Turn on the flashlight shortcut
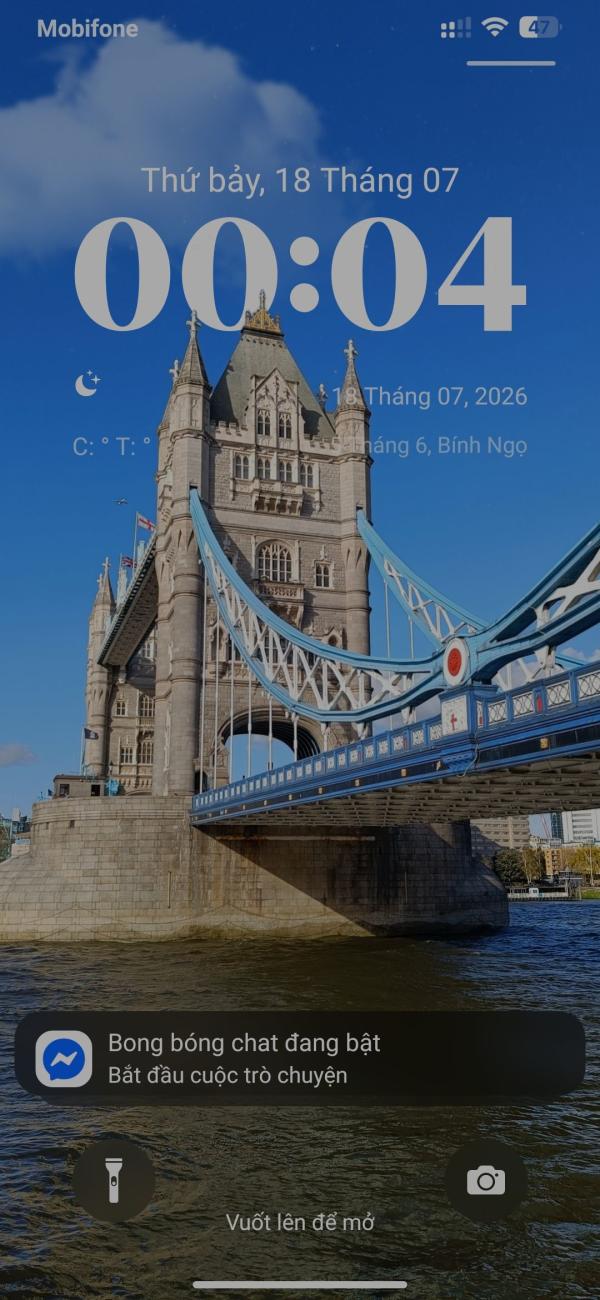Screen dimensions: 600x1300 pos(114,1180)
